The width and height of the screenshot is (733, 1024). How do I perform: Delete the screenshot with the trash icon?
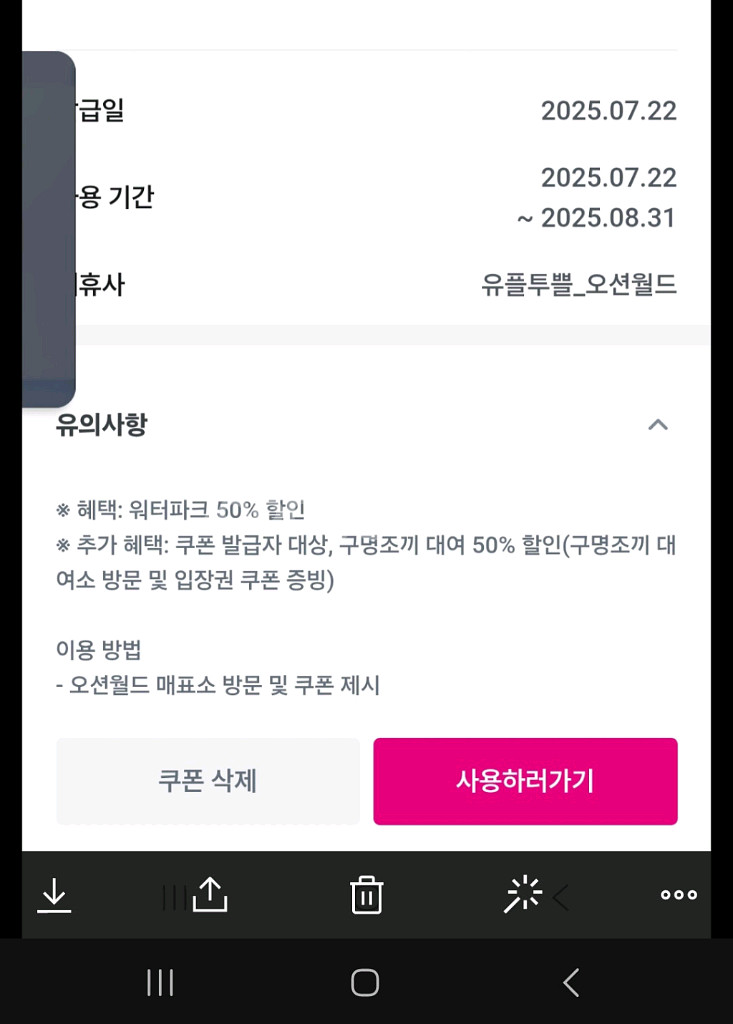coord(367,895)
